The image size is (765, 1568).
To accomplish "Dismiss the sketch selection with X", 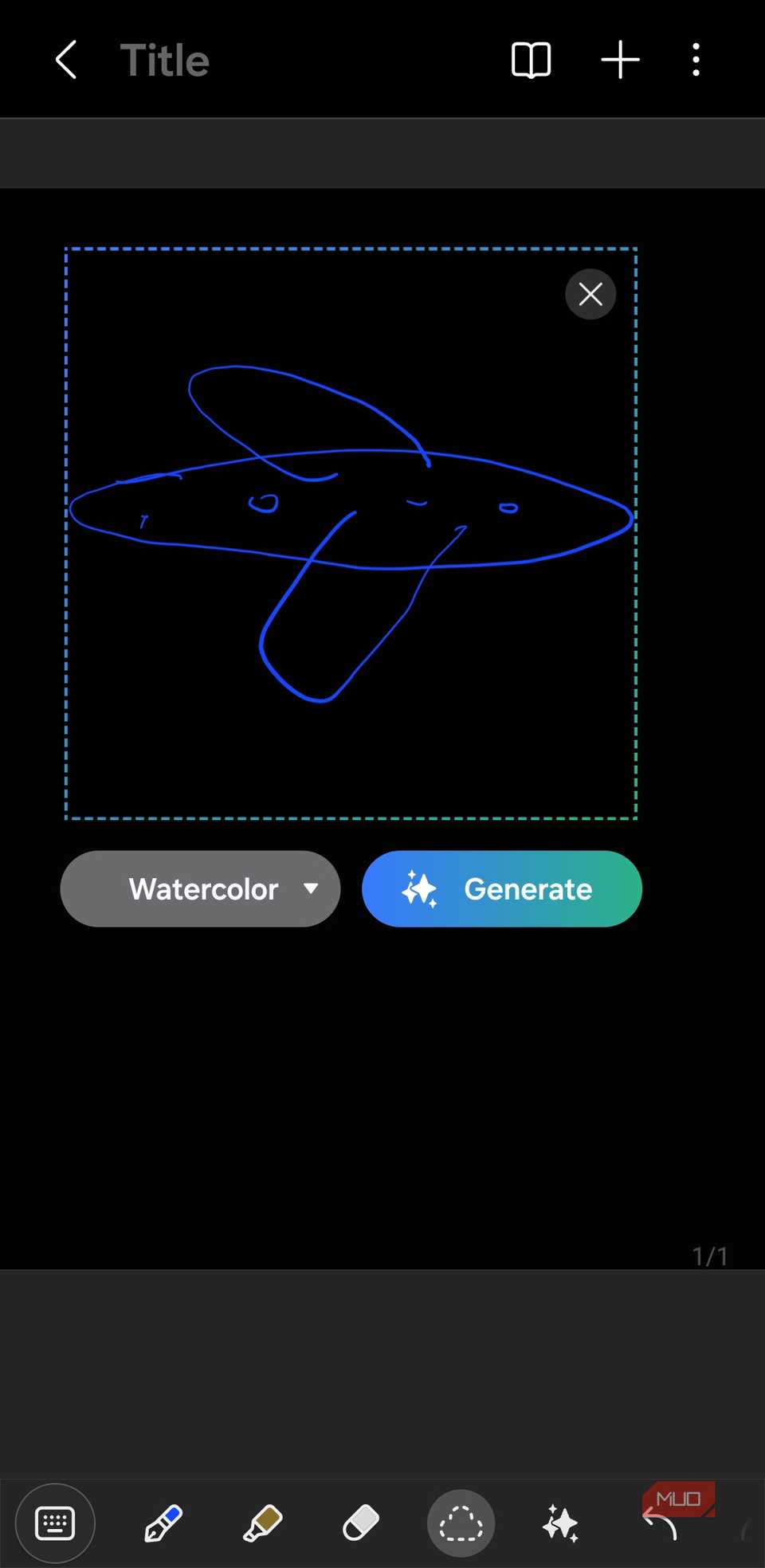I will [590, 294].
